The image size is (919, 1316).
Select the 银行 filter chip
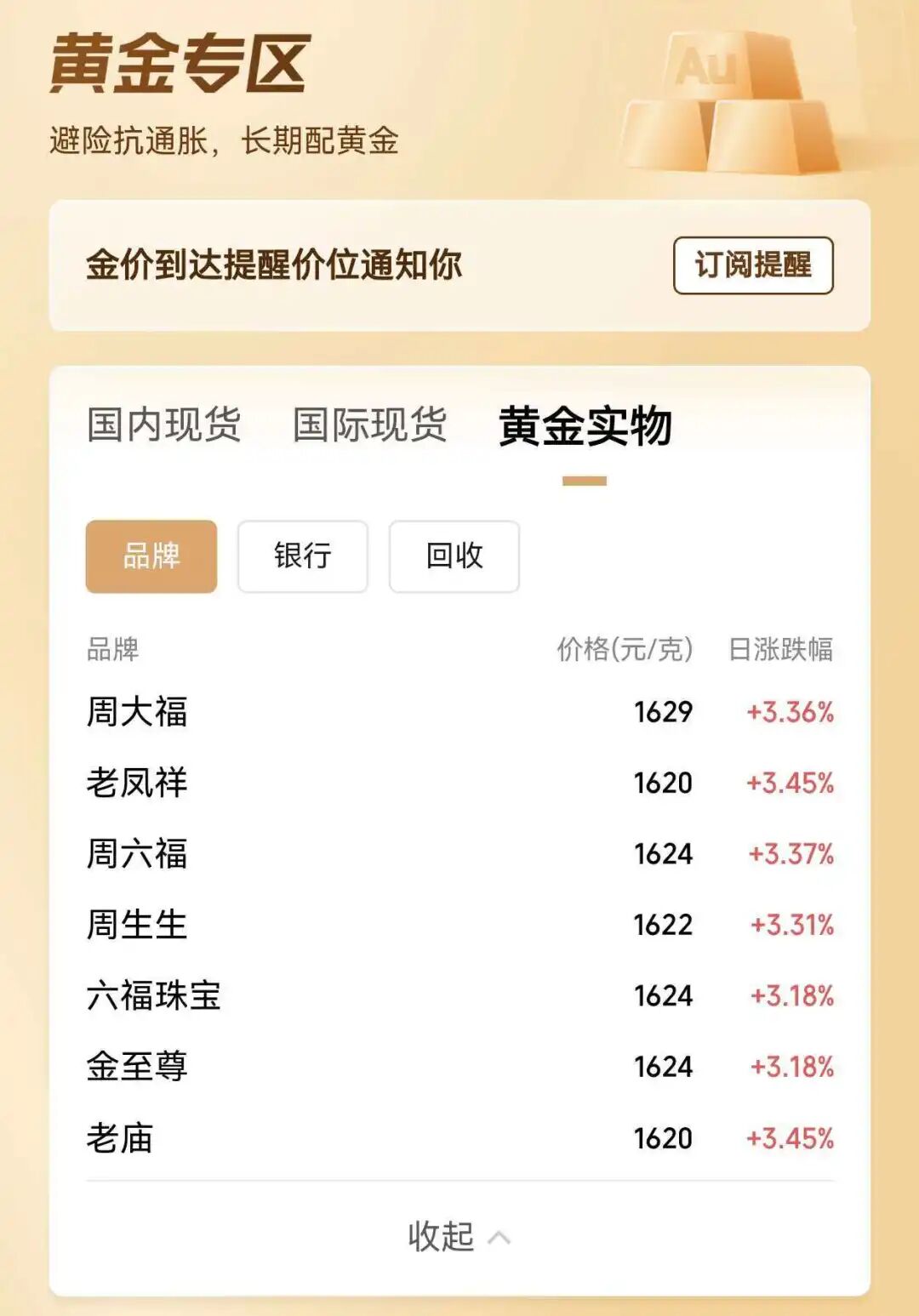click(x=302, y=556)
